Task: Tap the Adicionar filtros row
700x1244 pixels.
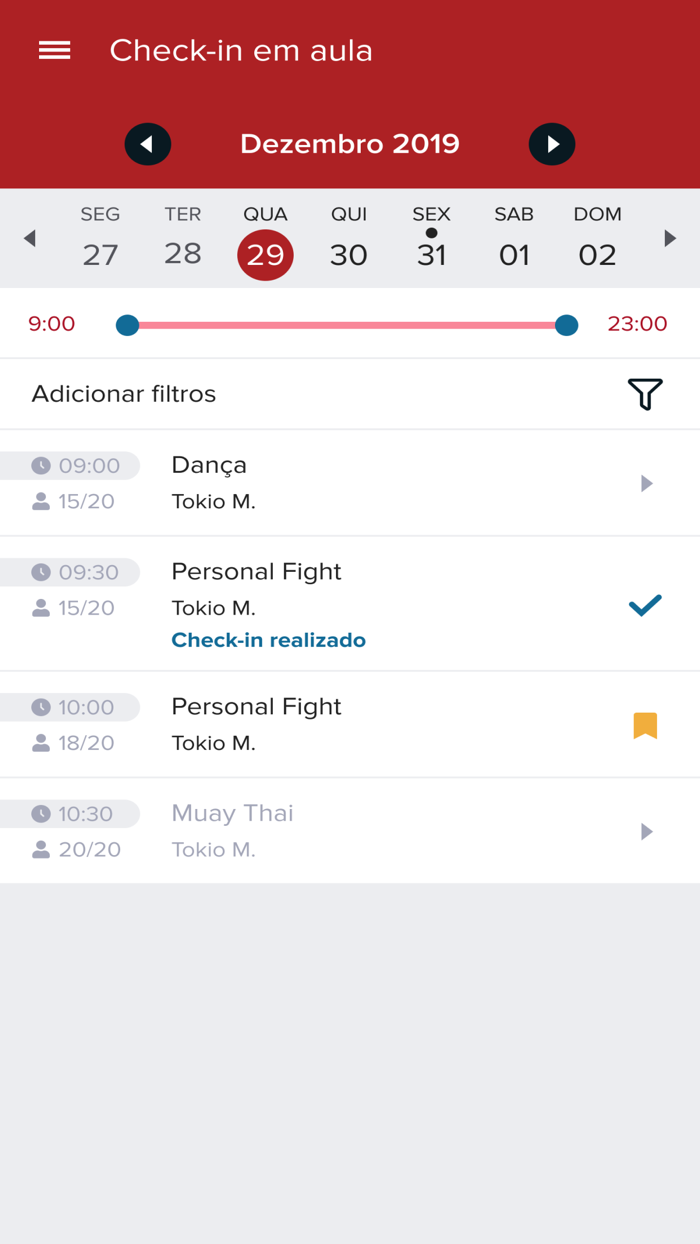Action: (x=124, y=394)
